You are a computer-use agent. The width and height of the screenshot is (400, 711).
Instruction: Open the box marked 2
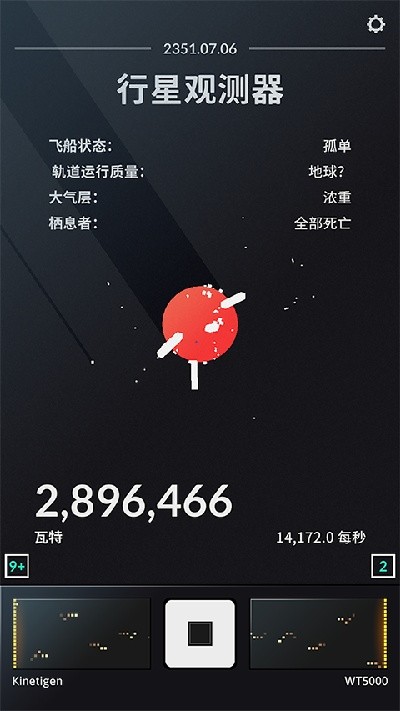coord(383,566)
